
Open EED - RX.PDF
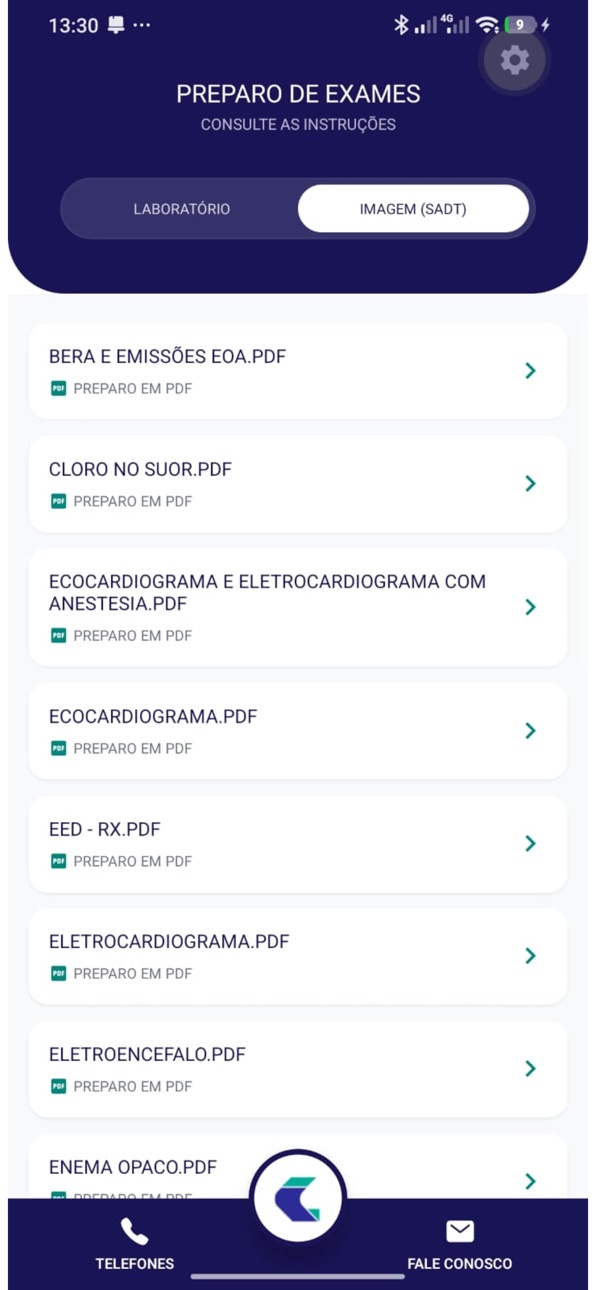[x=298, y=844]
